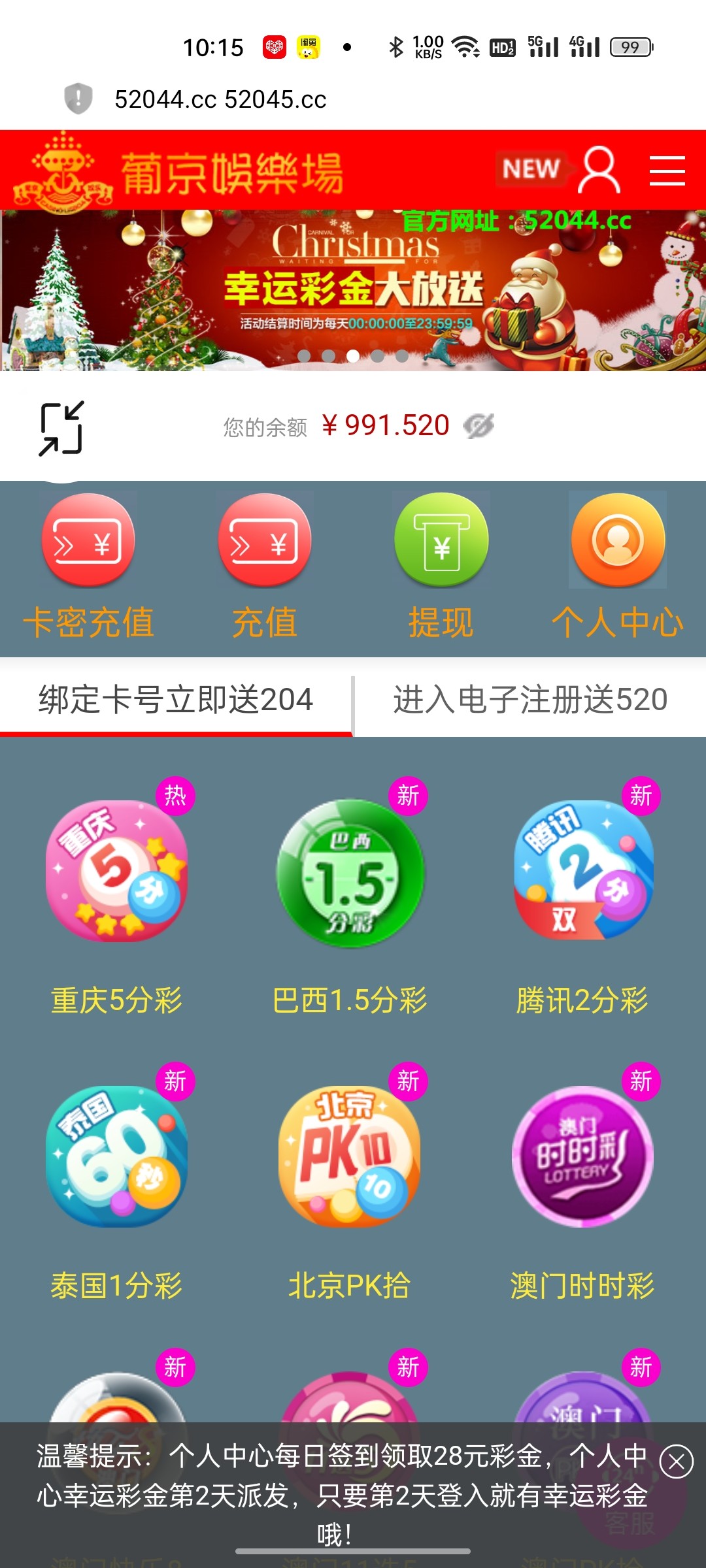Open the hamburger menu
The width and height of the screenshot is (706, 1568).
(667, 171)
